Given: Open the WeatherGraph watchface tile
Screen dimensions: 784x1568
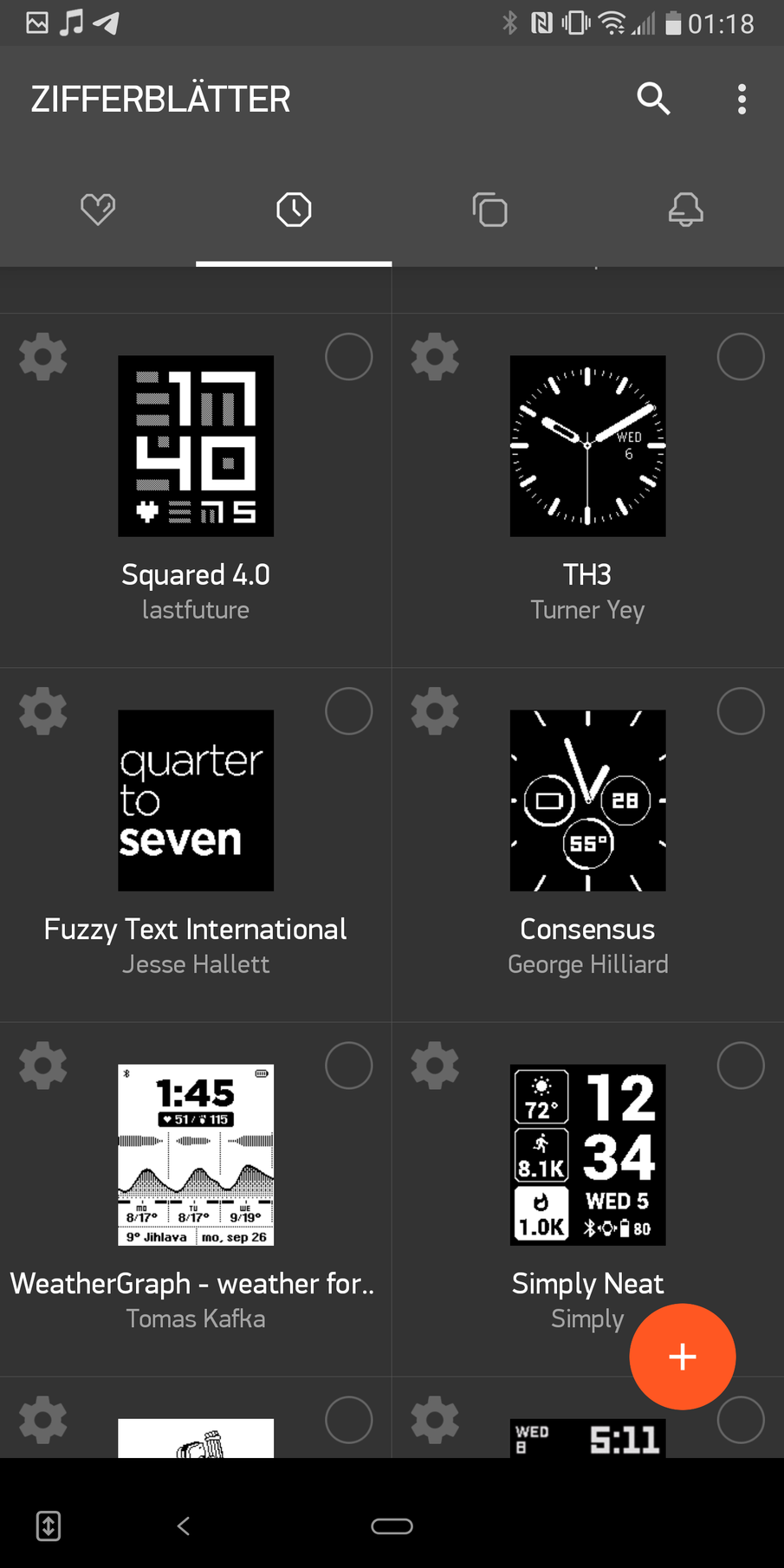Looking at the screenshot, I should coord(196,1155).
